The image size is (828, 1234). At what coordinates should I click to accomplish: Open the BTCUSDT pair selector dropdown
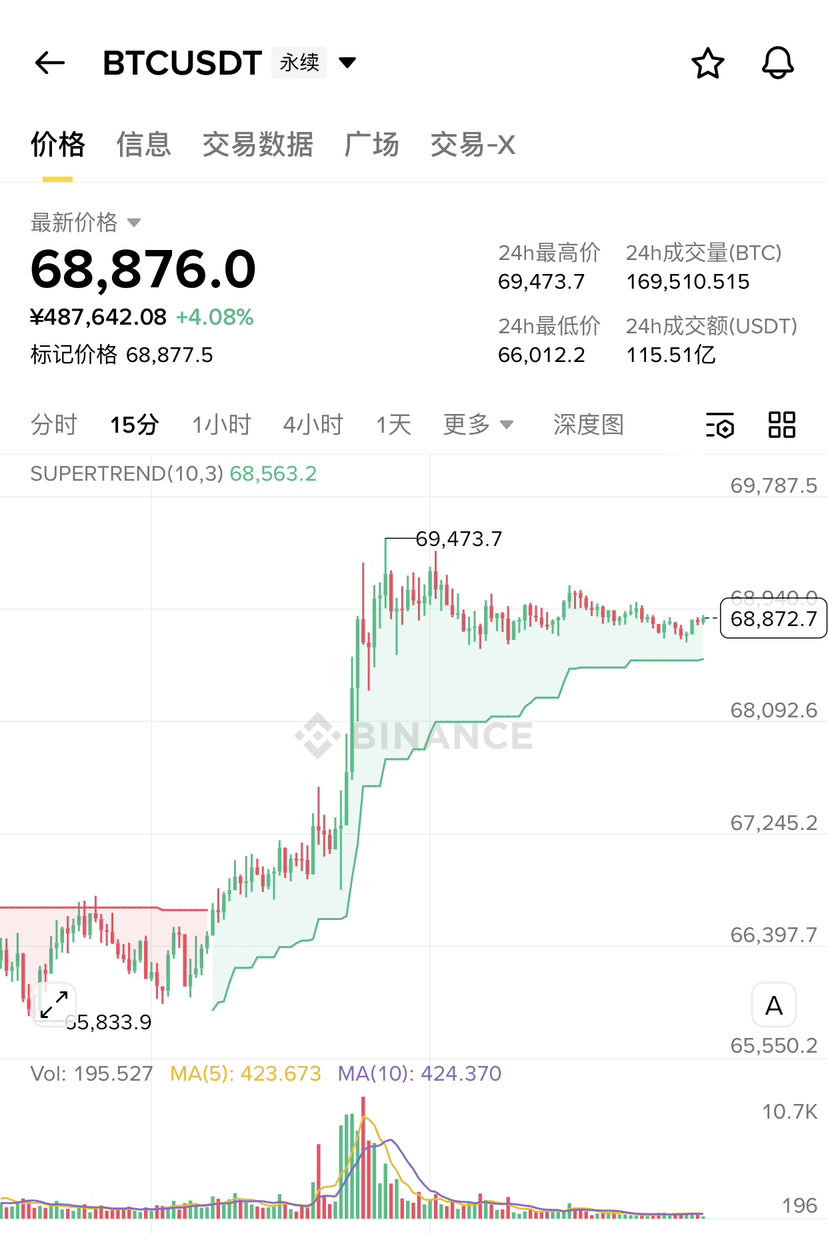347,63
